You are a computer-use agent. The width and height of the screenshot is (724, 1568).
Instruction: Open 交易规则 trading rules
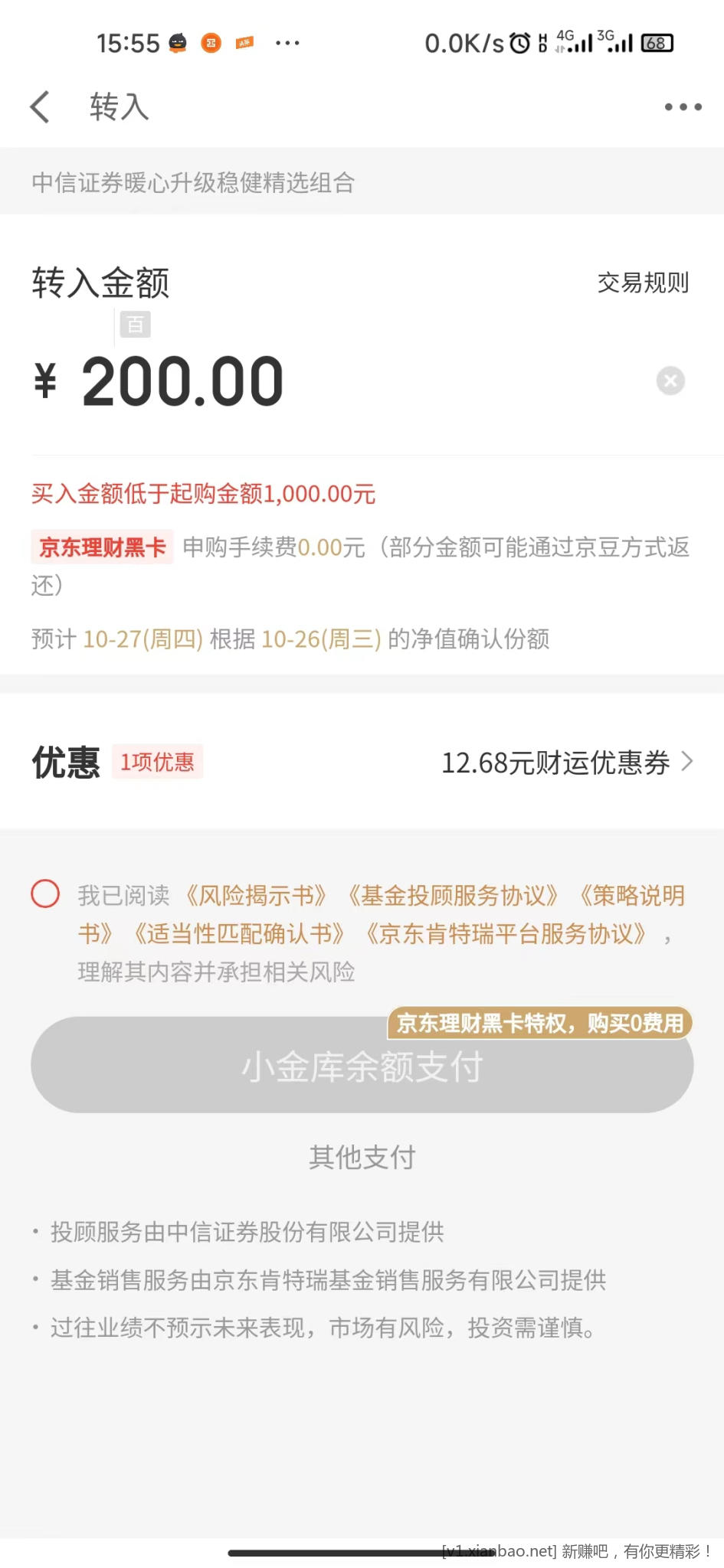tap(643, 283)
